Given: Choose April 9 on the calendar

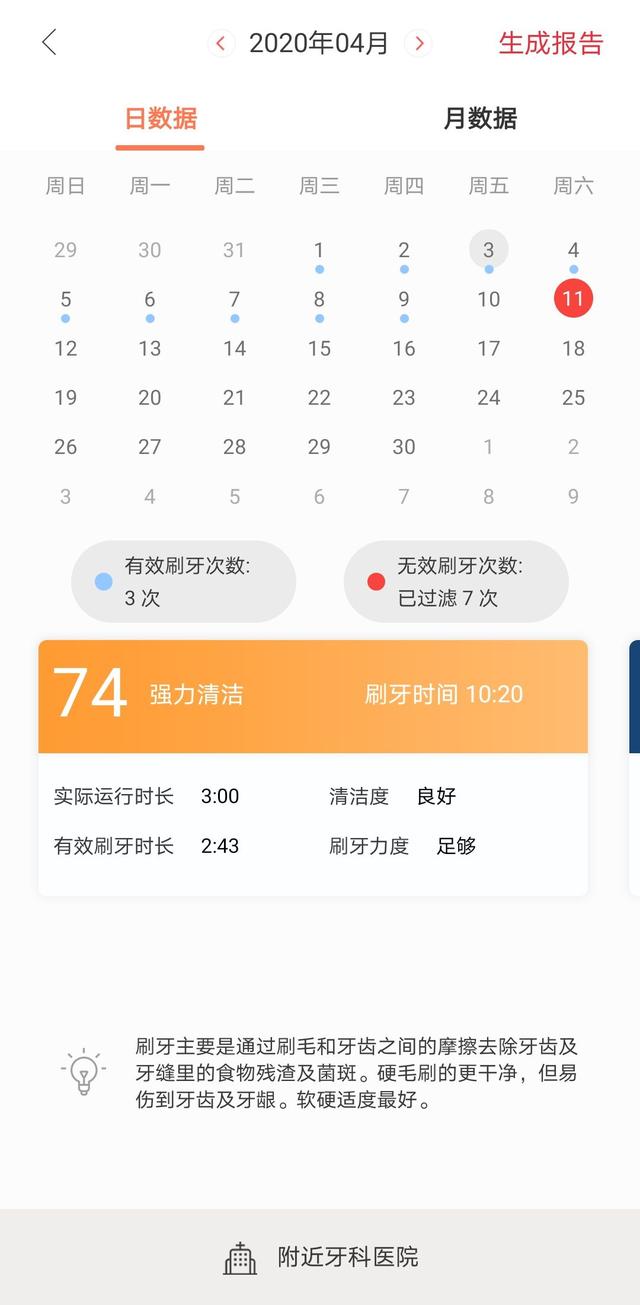Looking at the screenshot, I should click(x=404, y=299).
